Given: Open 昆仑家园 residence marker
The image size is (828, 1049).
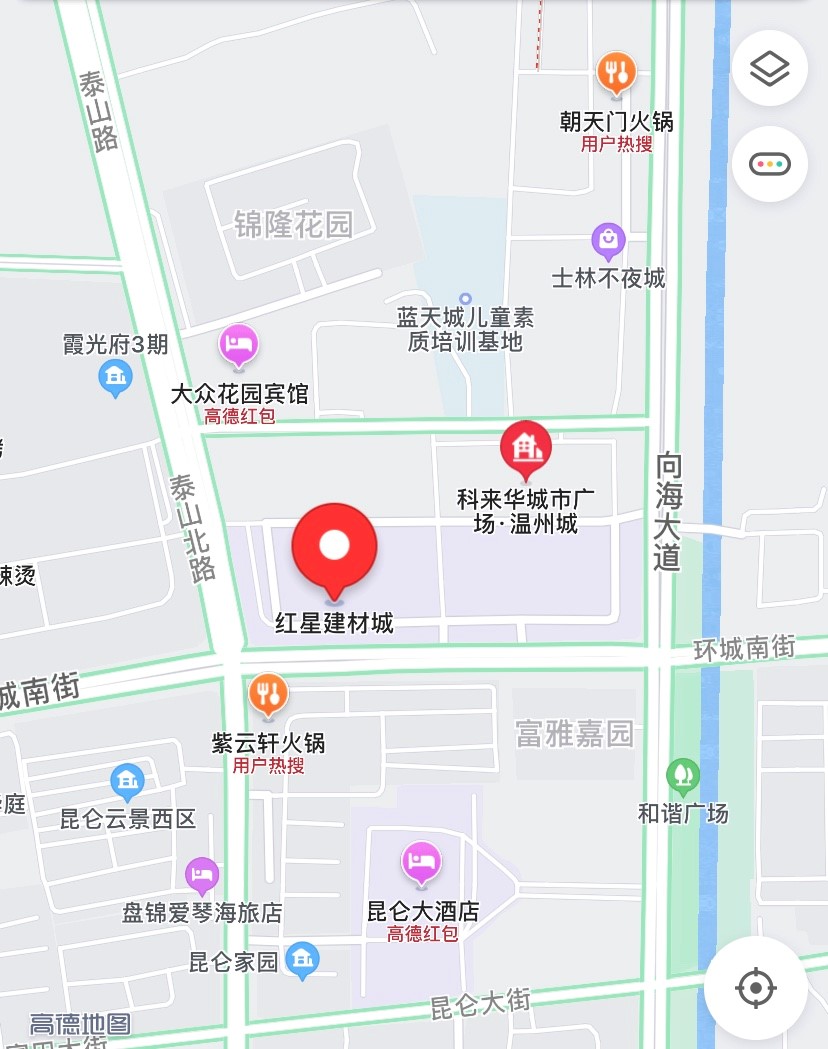Looking at the screenshot, I should [x=302, y=960].
